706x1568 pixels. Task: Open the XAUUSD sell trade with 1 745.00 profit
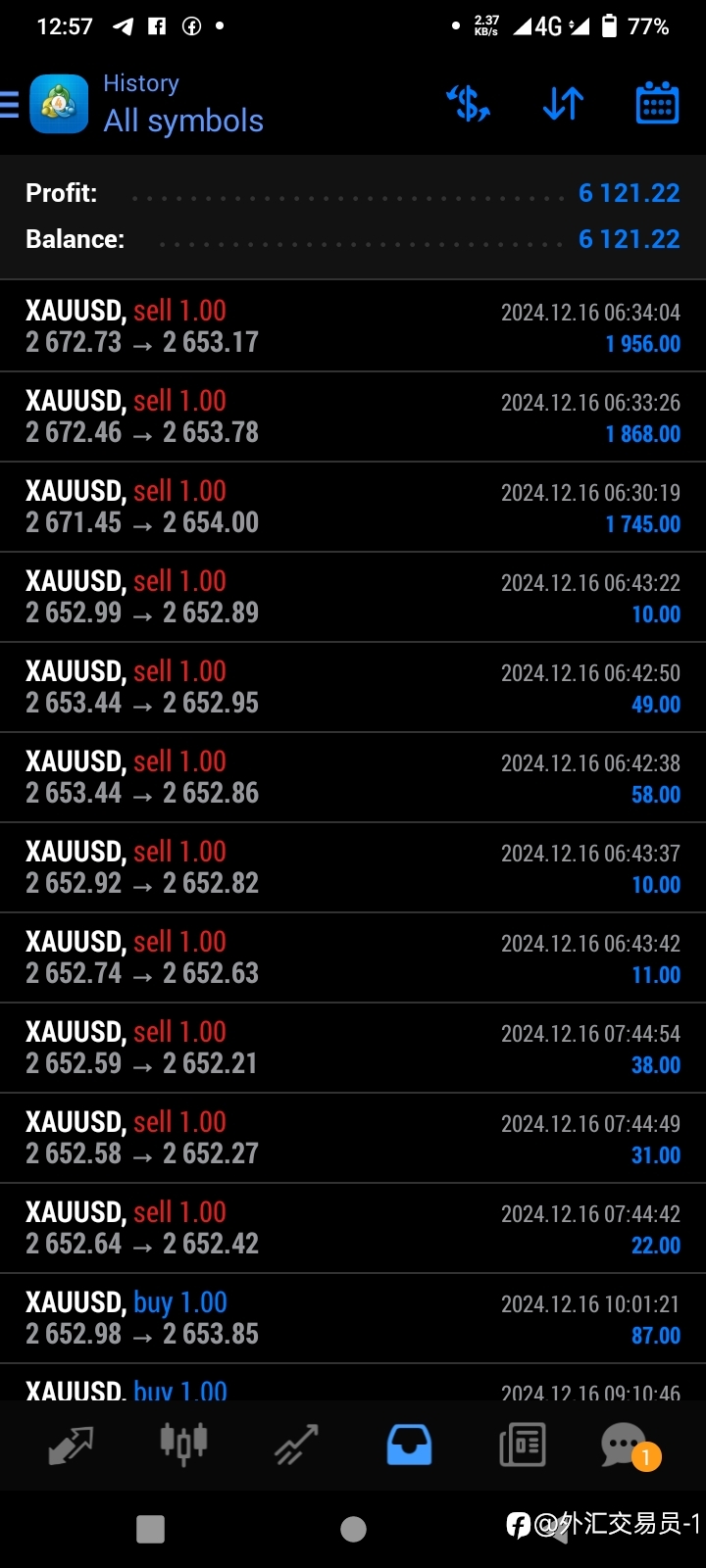coord(353,507)
